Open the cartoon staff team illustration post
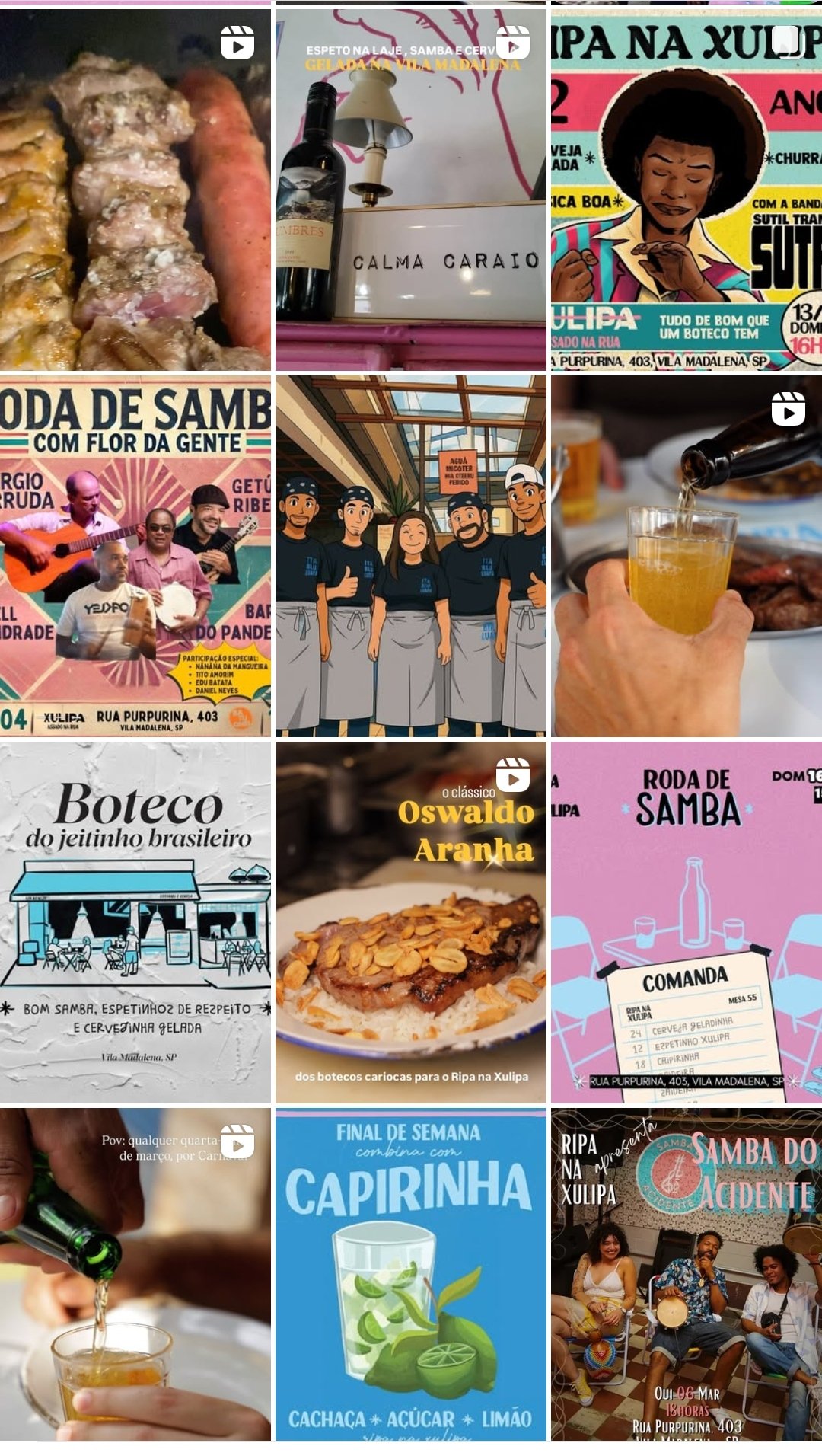This screenshot has height=1456, width=822. [411, 556]
